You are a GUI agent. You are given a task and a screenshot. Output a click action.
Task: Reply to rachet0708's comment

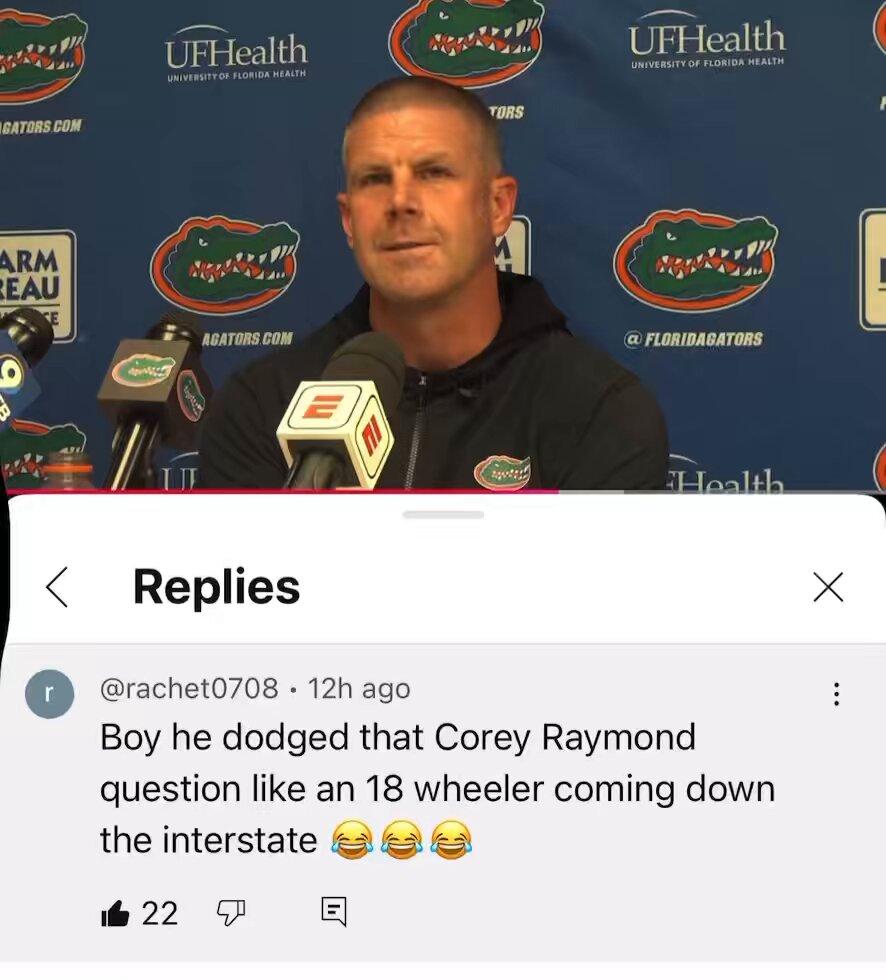334,912
